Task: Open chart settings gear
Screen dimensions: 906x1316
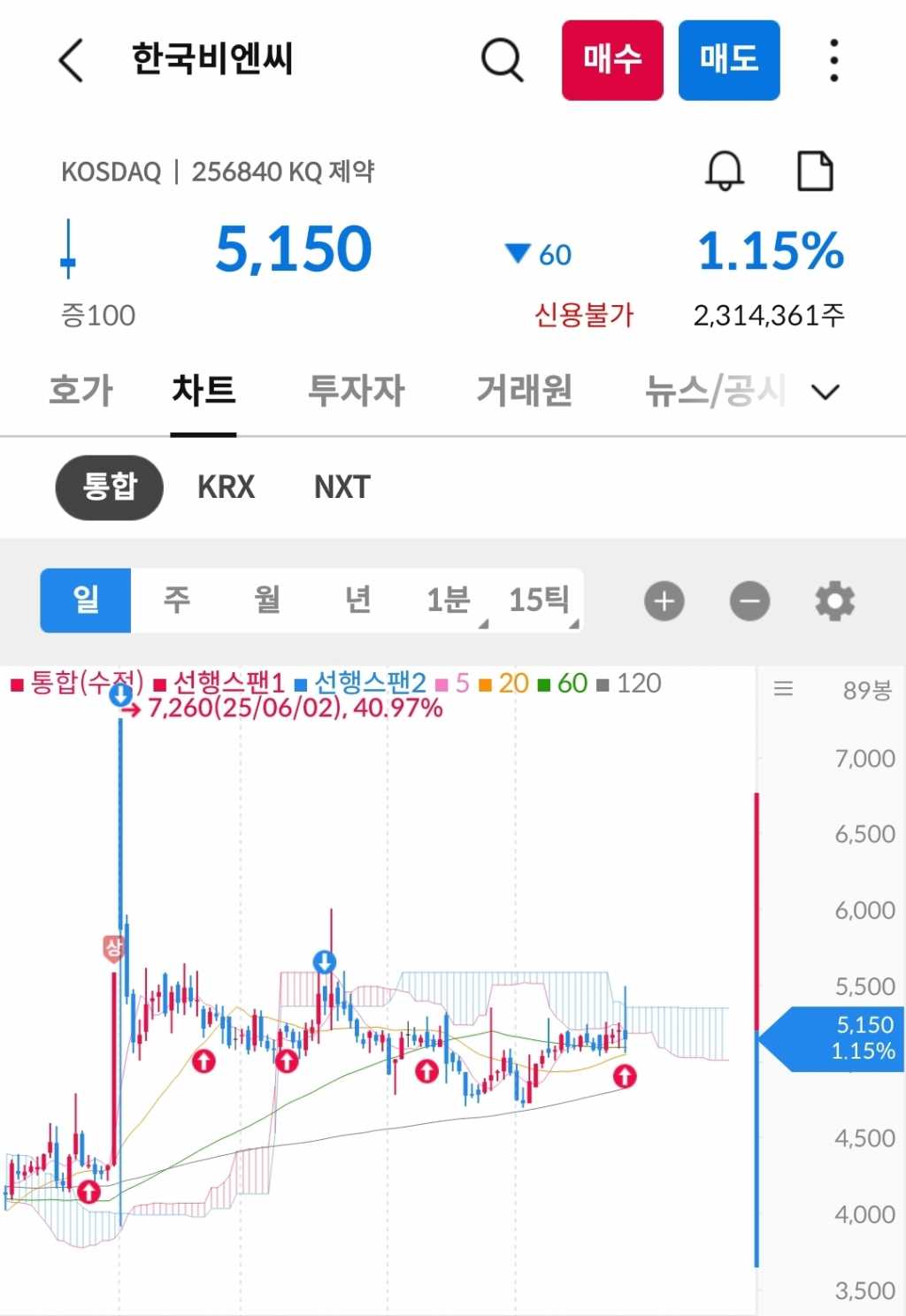Action: point(834,601)
